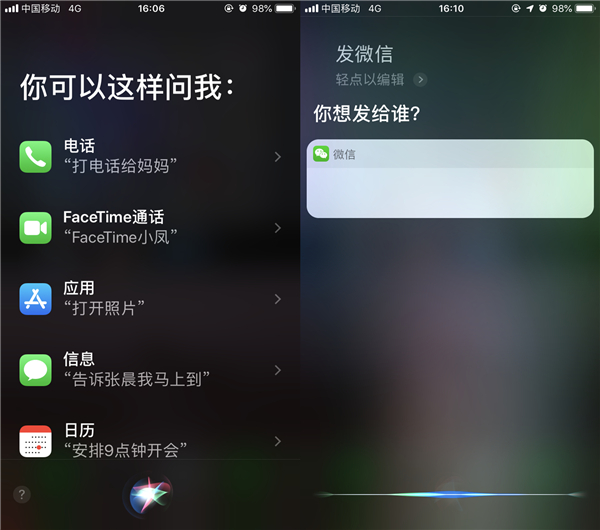
Task: Open the 电话 example row
Action: tap(150, 156)
